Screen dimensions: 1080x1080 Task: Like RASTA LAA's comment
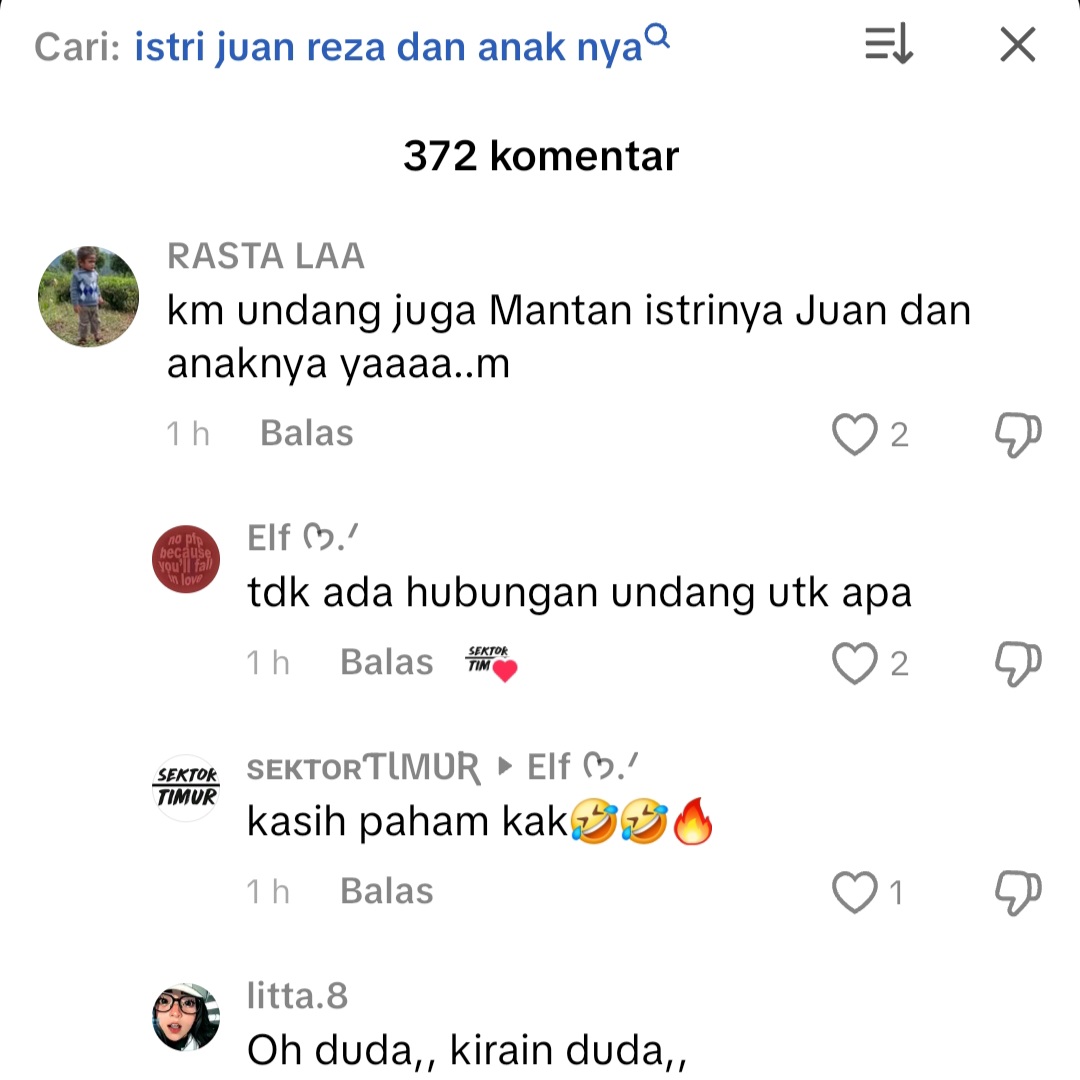tap(854, 434)
